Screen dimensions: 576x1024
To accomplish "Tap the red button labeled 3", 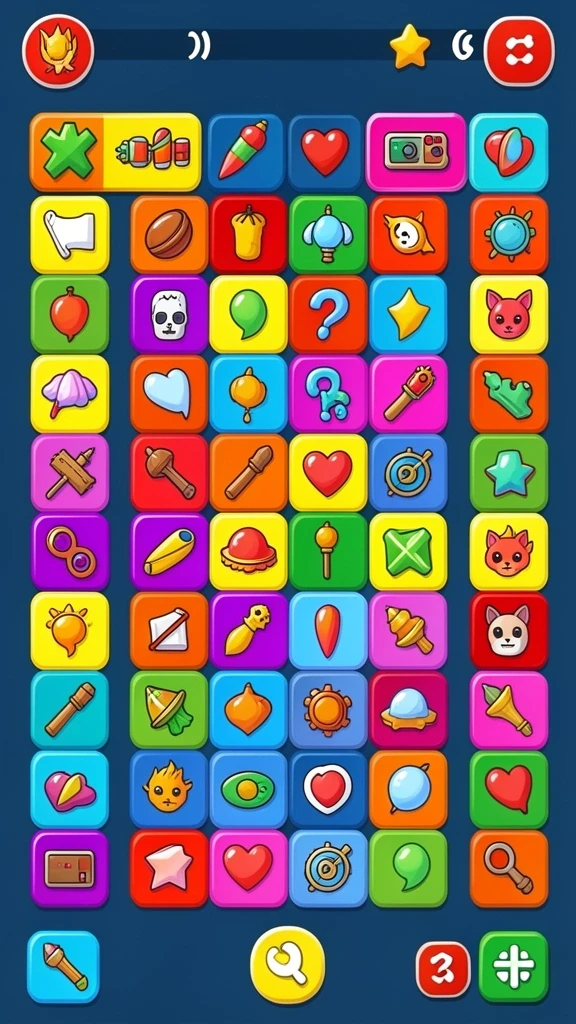I will point(443,969).
